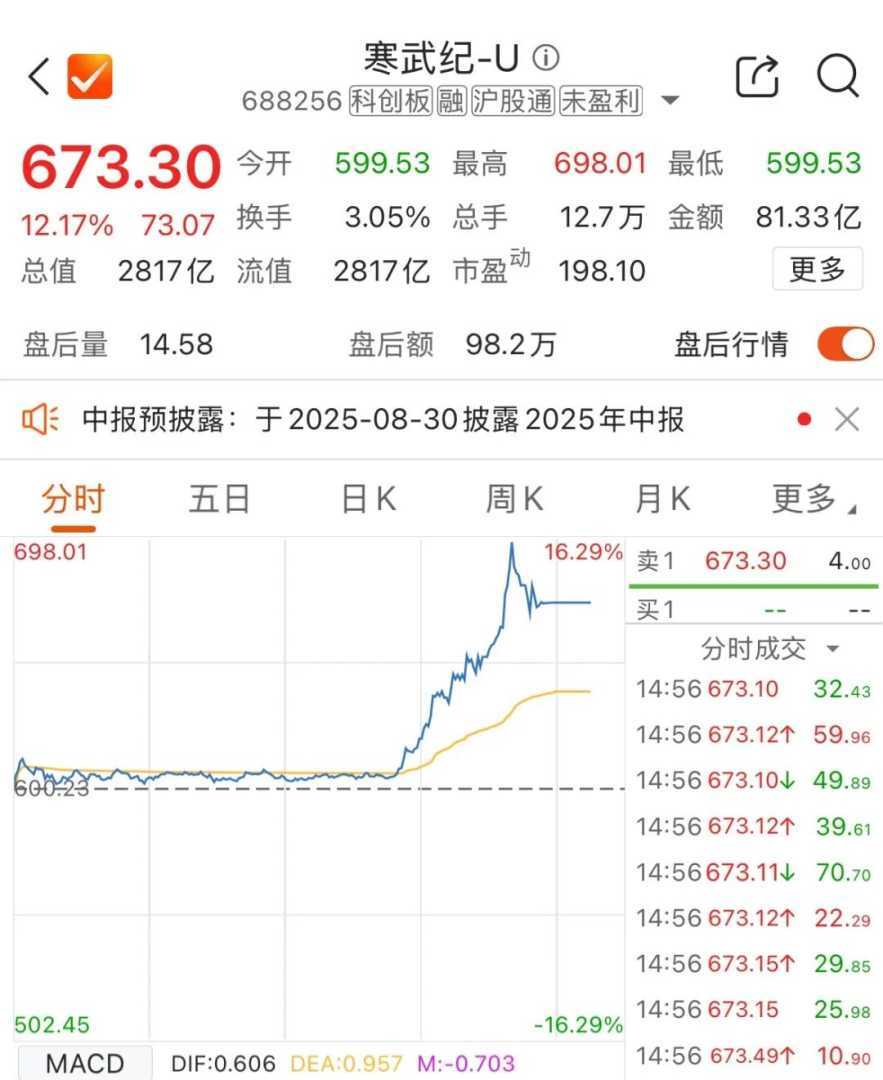This screenshot has width=883, height=1080.
Task: Open the search magnifier
Action: 837,76
